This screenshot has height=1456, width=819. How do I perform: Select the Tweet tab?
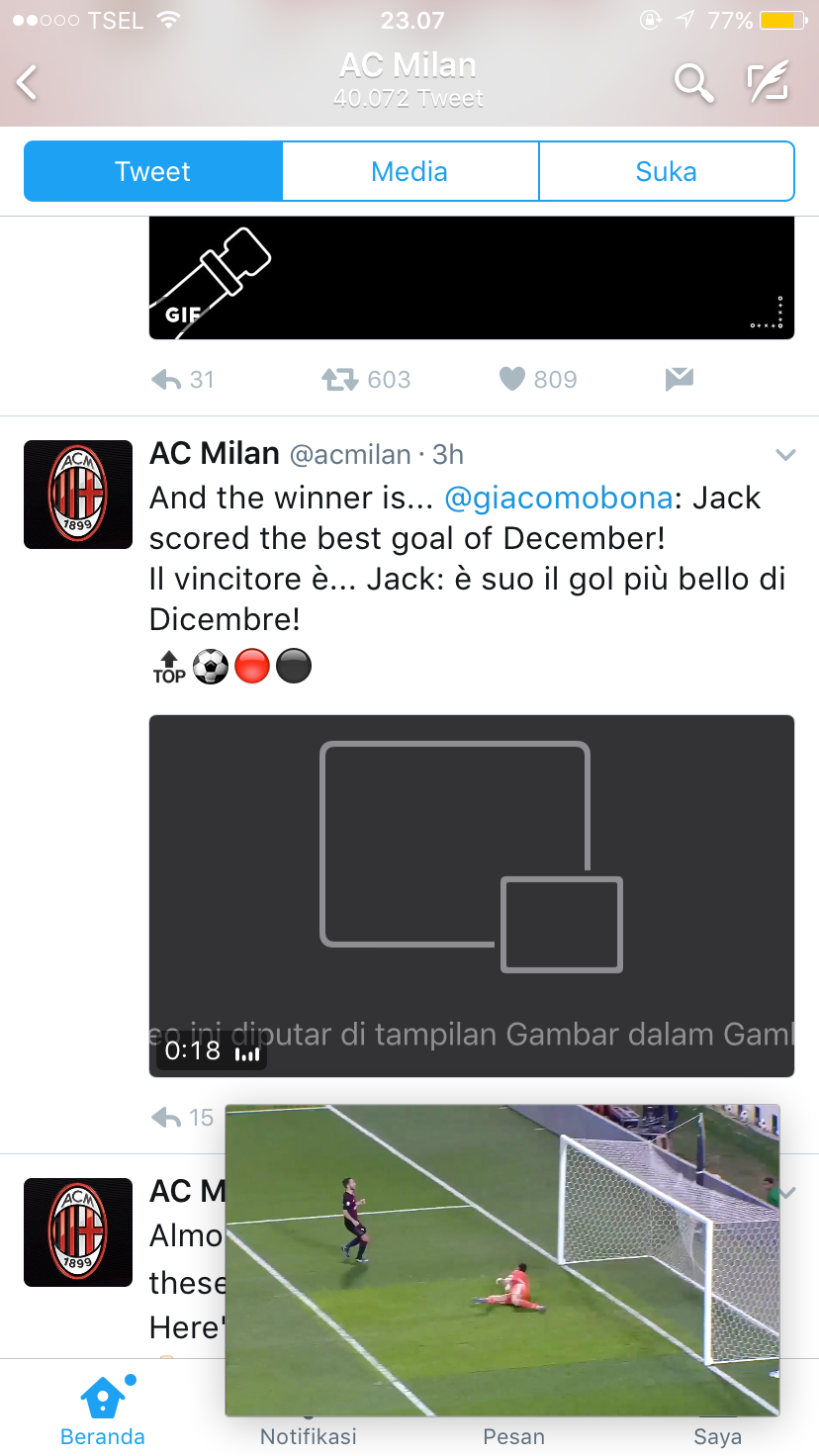point(152,171)
